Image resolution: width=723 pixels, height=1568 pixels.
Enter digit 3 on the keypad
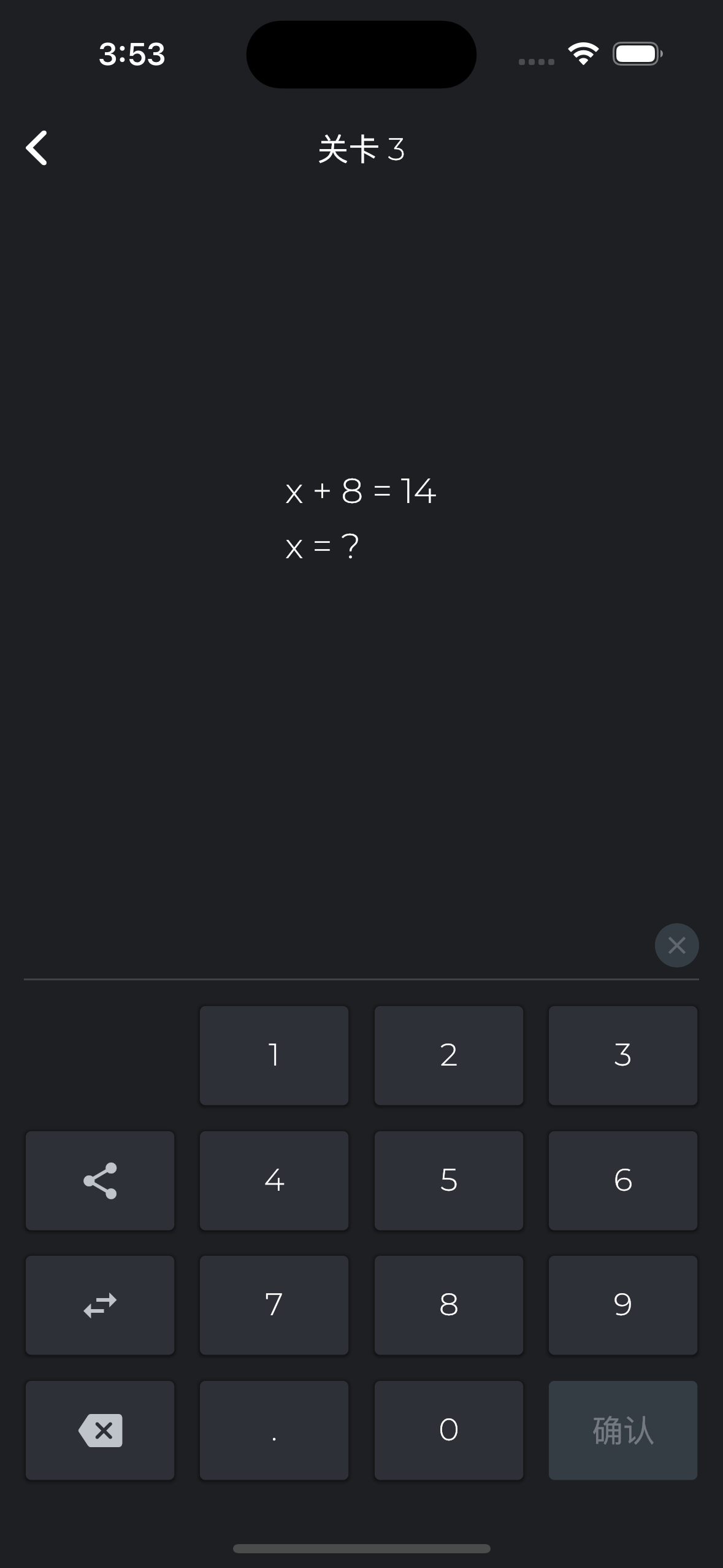tap(622, 1055)
